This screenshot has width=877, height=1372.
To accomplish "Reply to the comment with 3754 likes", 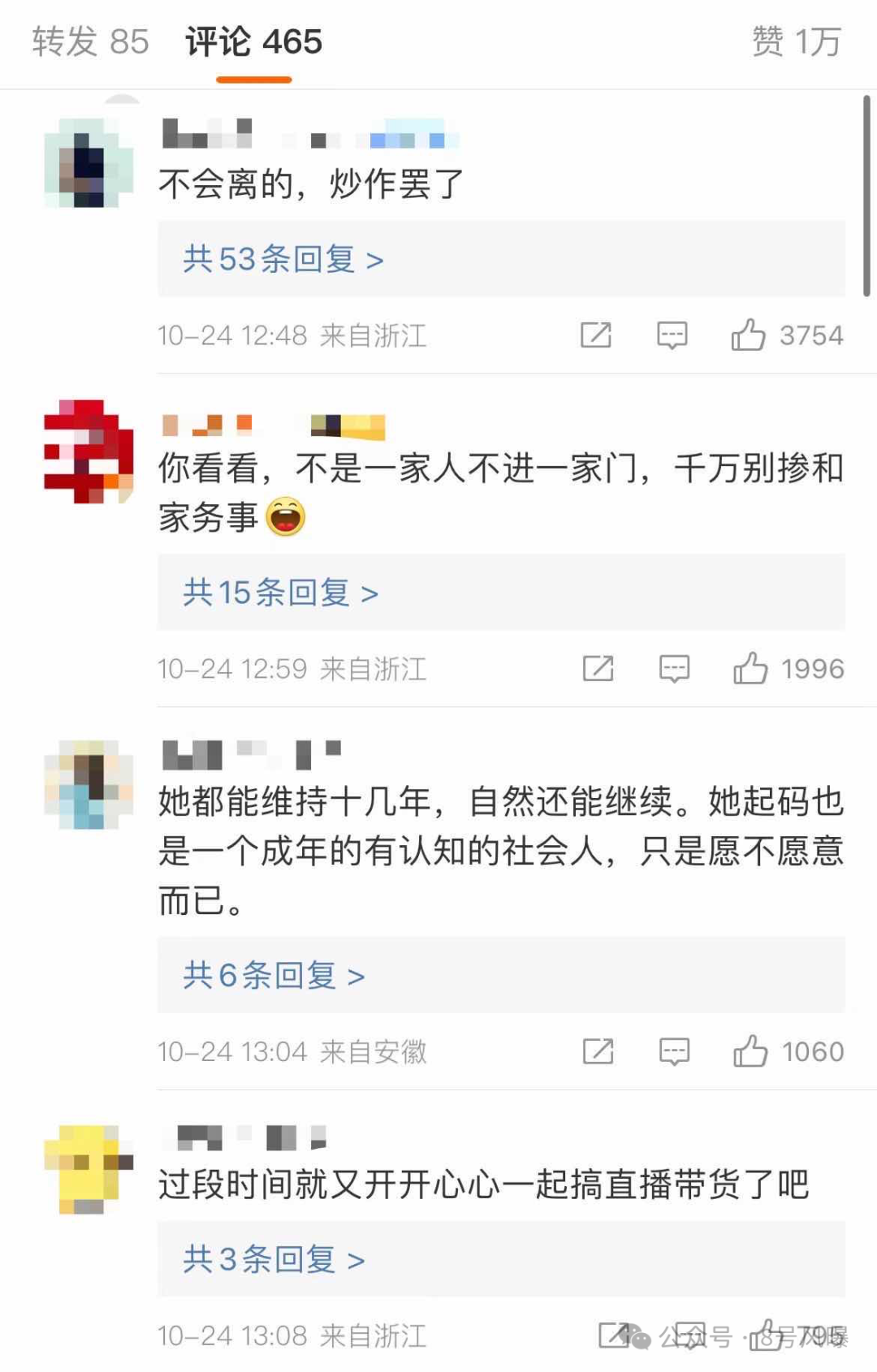I will tap(672, 334).
